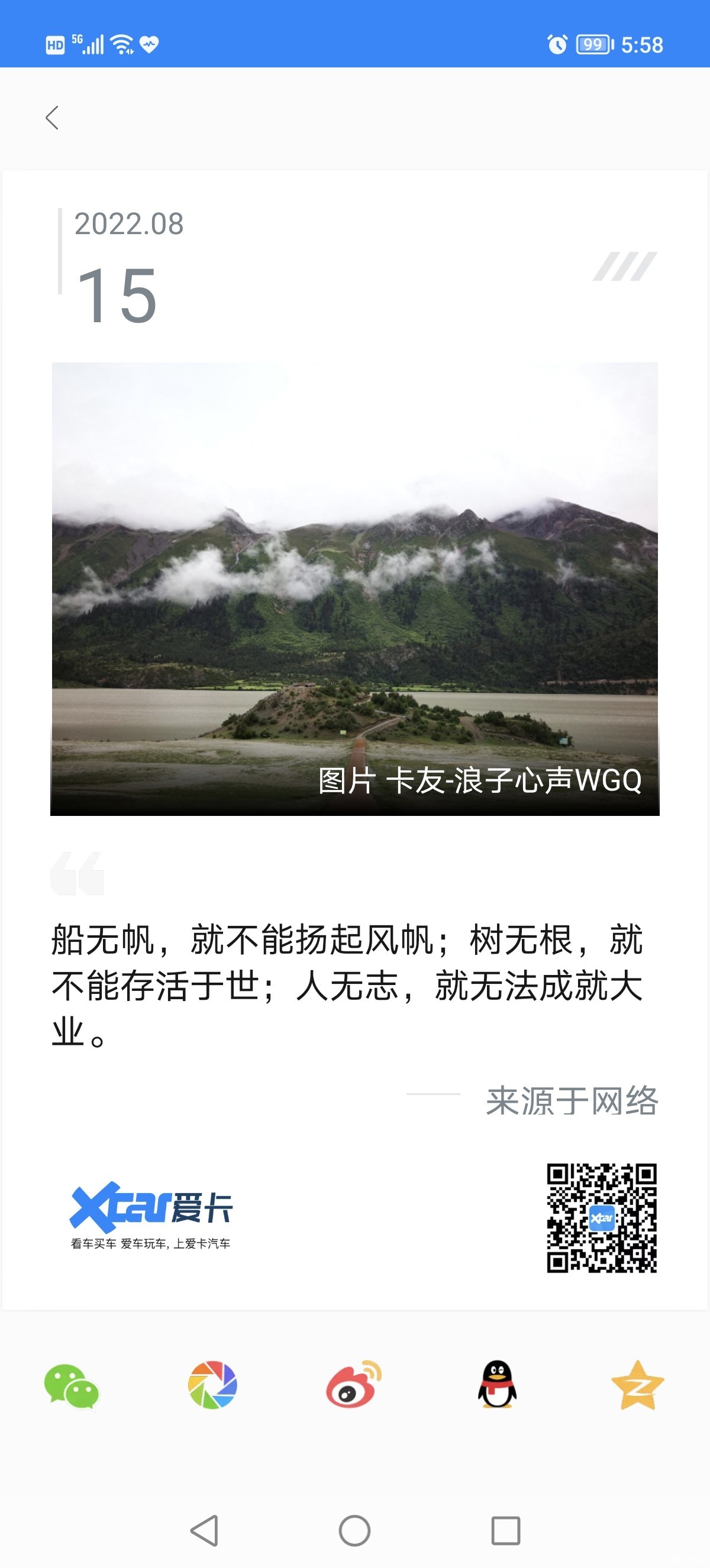Share to Qzone star icon
The height and width of the screenshot is (1568, 710).
(638, 1386)
